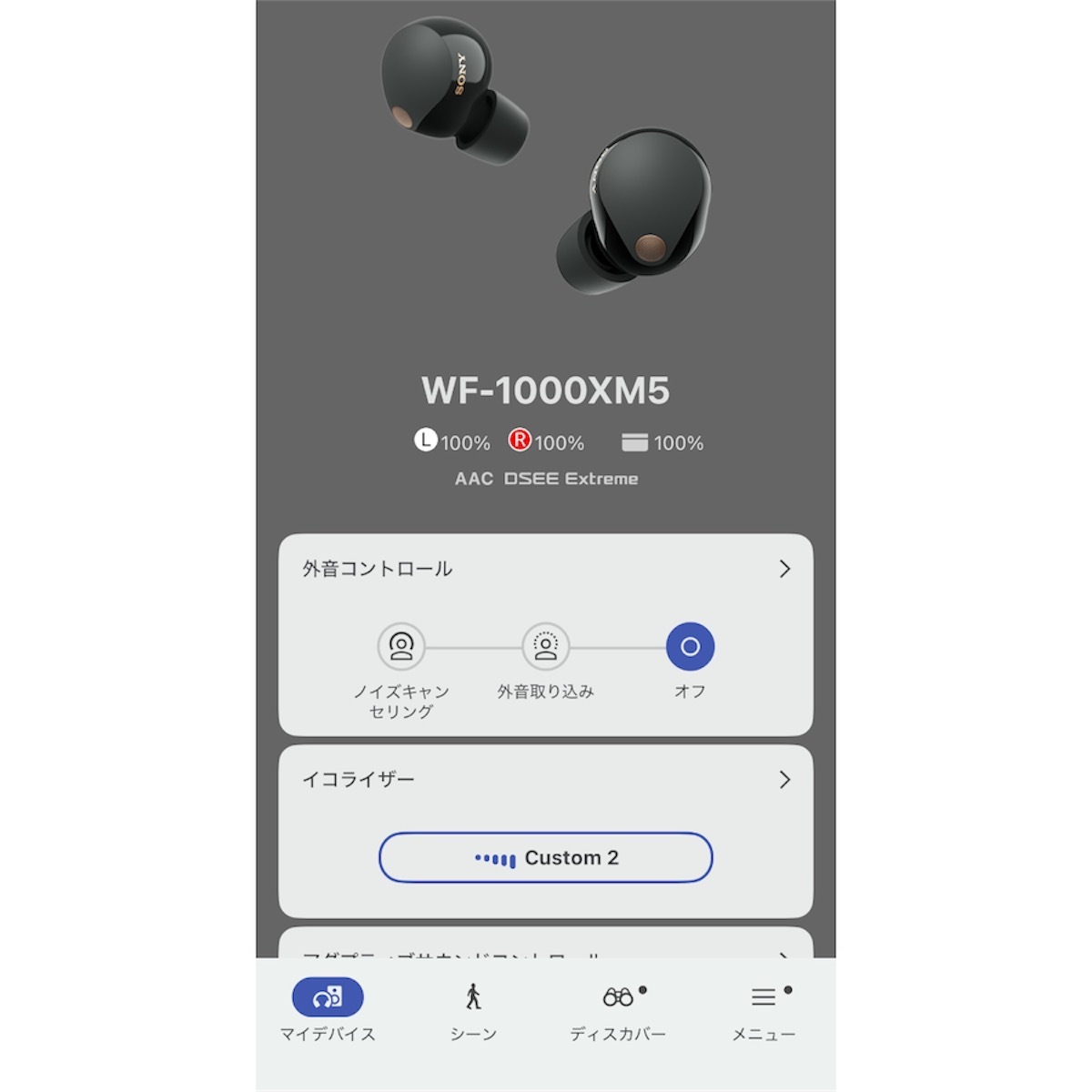Switch to the シーン tab
Screen dimensions: 1092x1092
[473, 1010]
